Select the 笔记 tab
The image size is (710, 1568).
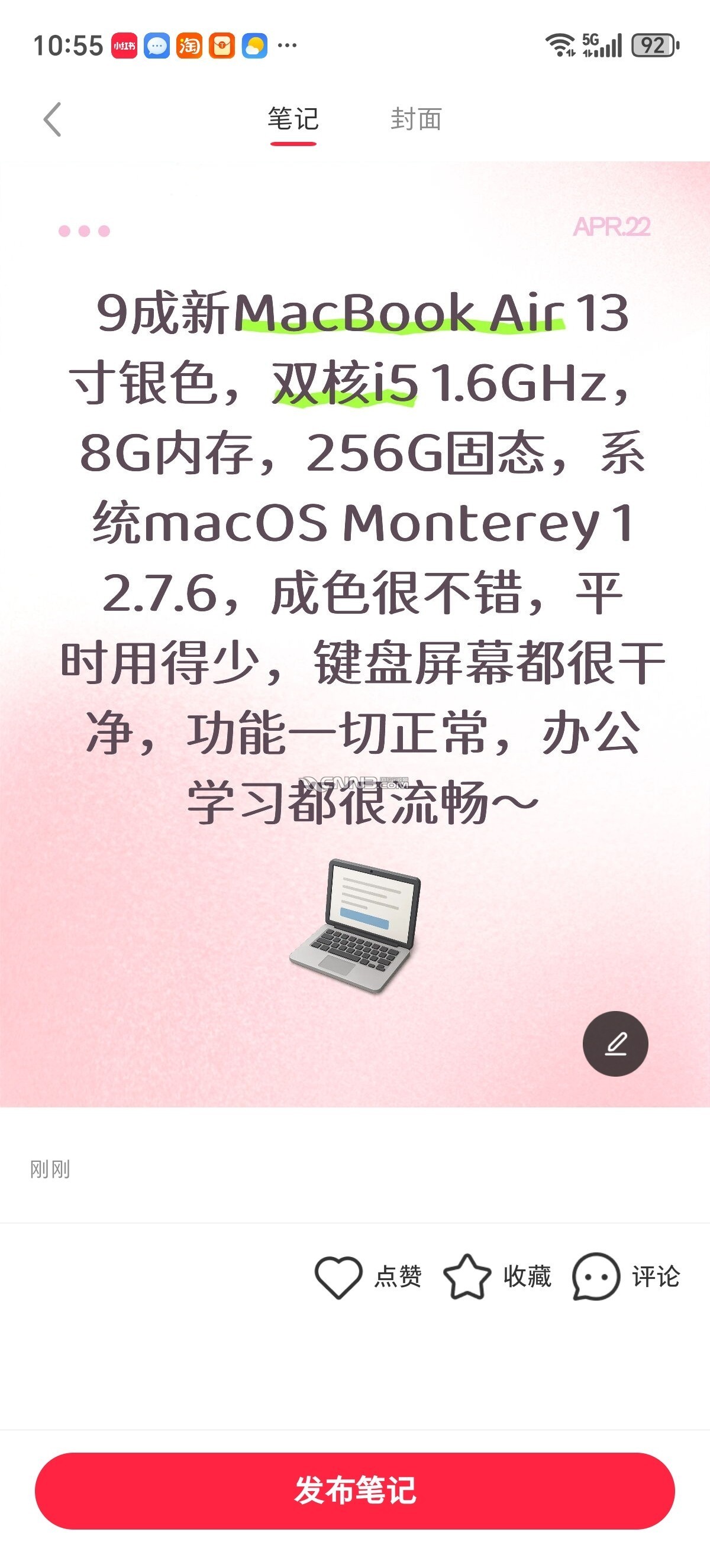[292, 119]
